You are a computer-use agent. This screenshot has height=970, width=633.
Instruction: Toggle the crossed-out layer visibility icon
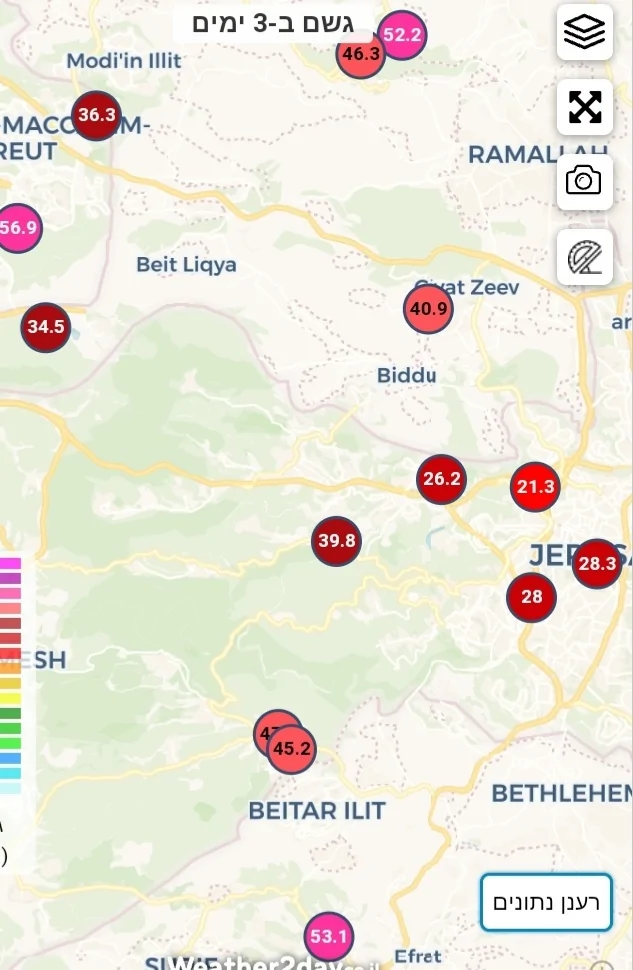[584, 257]
